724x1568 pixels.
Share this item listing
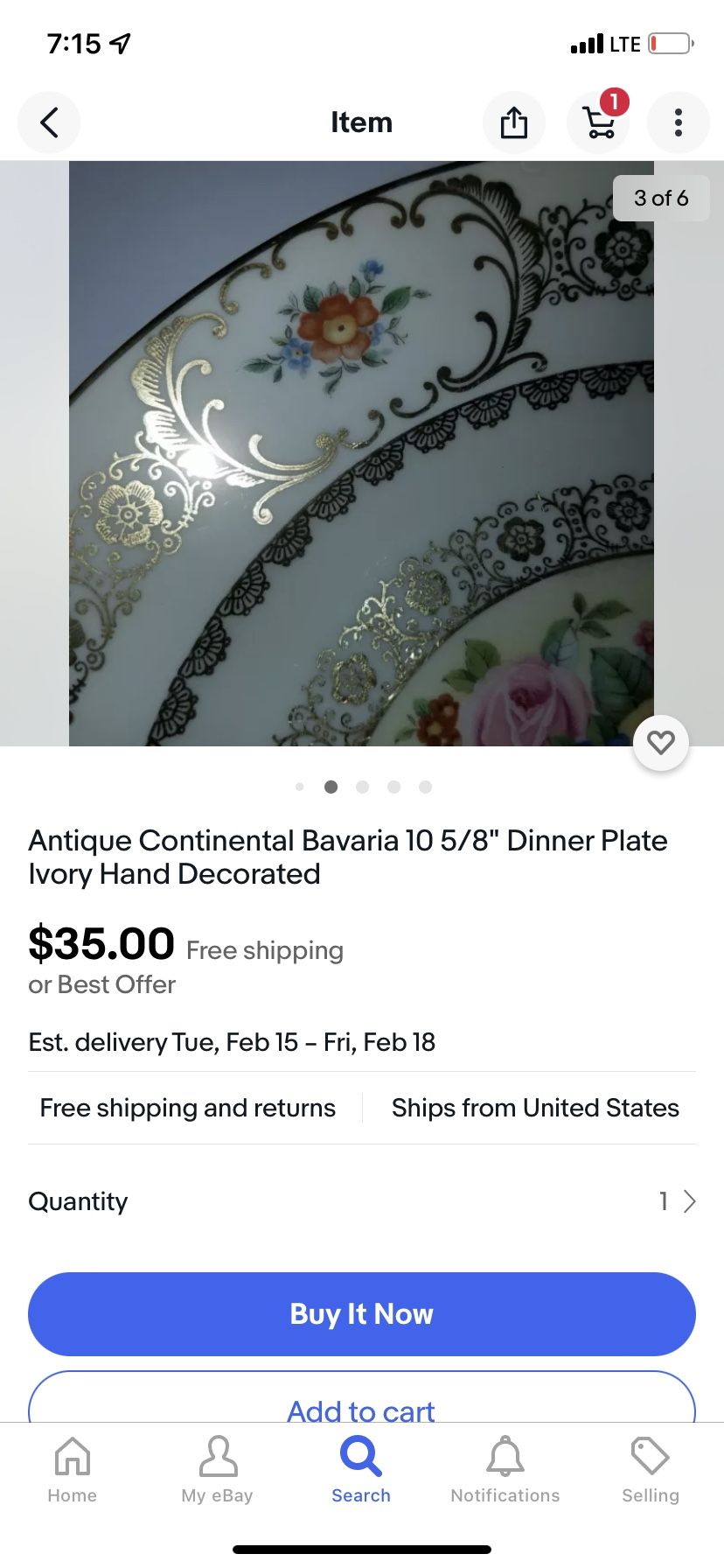click(x=514, y=122)
